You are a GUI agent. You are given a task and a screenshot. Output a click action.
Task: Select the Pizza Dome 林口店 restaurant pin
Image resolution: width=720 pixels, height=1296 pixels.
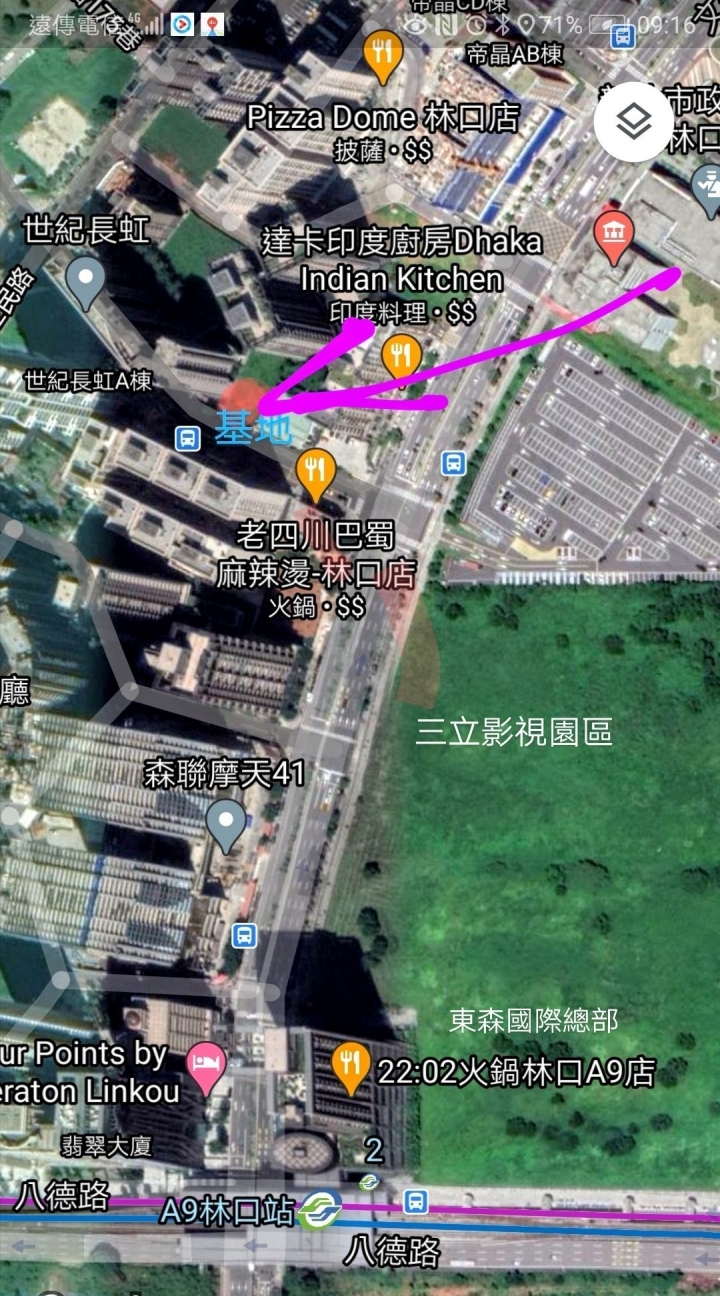(x=382, y=56)
